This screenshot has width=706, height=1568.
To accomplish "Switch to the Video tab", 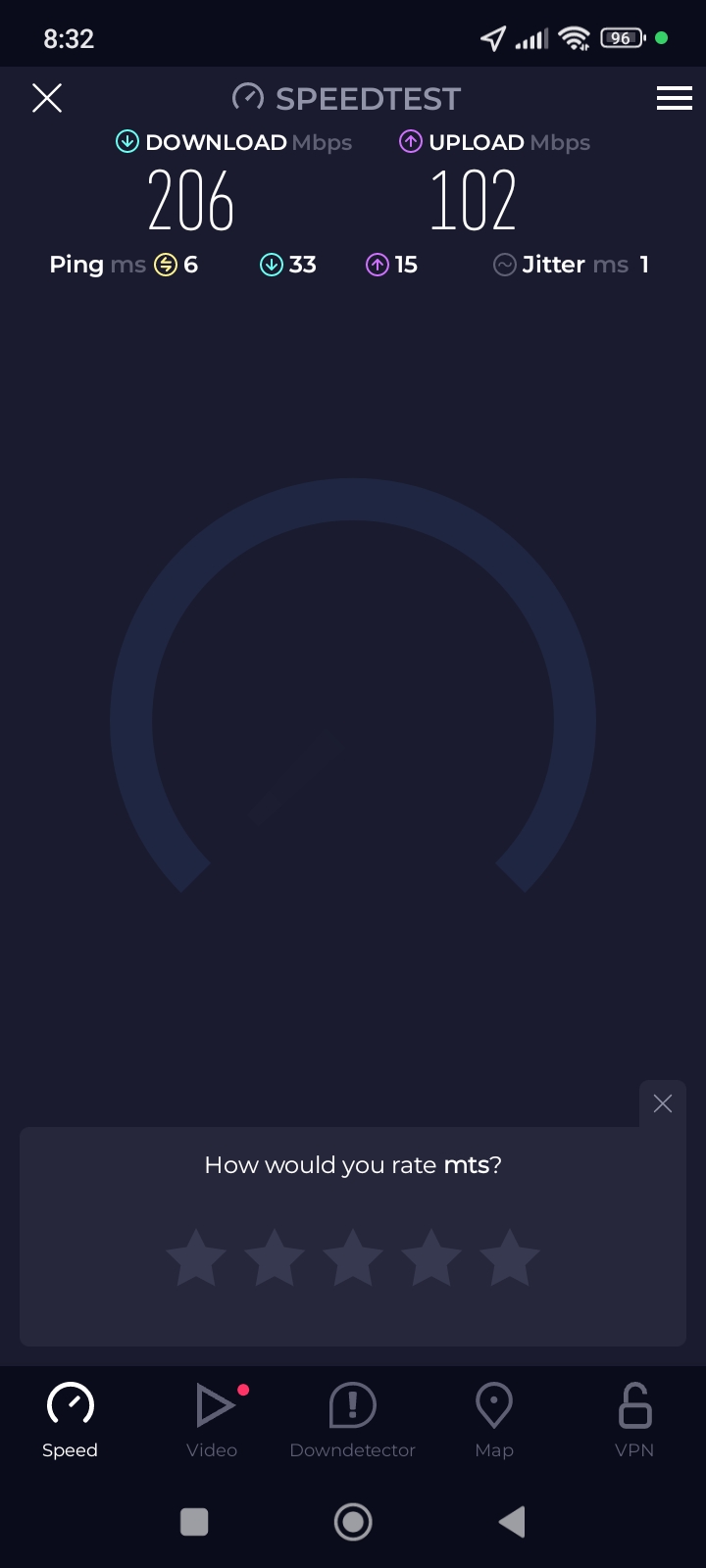I will [x=212, y=1420].
